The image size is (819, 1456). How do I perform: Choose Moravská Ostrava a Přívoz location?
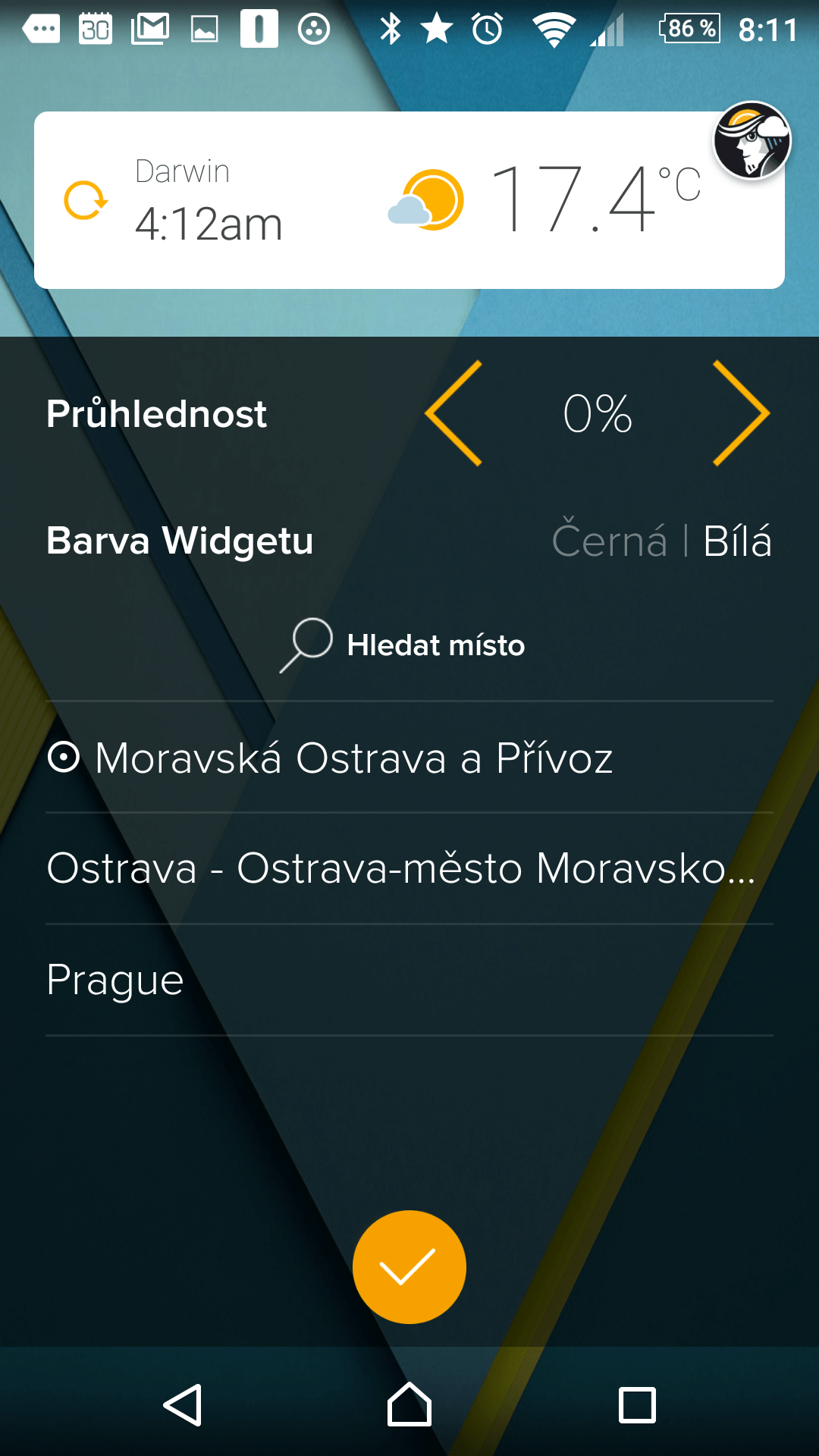353,758
